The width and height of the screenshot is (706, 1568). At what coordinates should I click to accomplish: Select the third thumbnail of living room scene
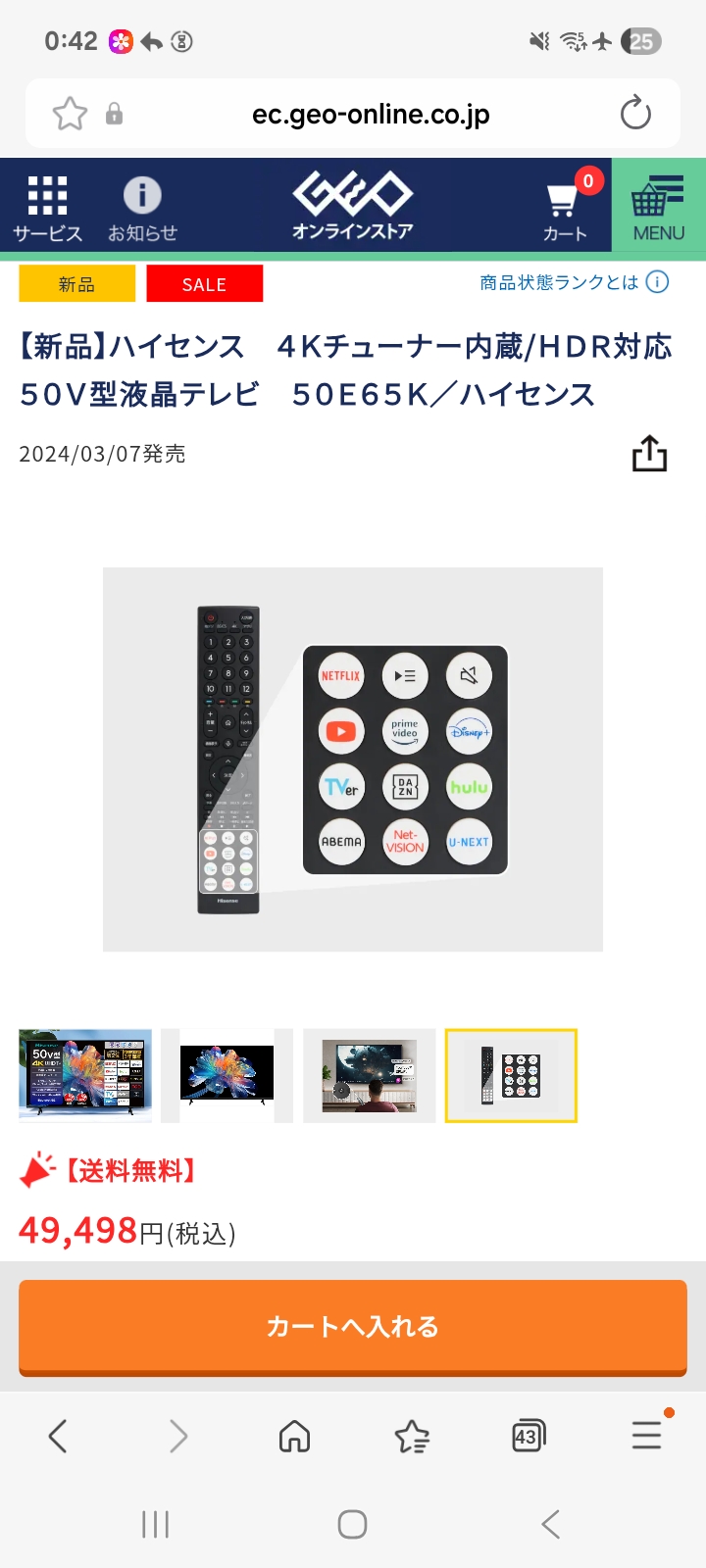tap(369, 1075)
